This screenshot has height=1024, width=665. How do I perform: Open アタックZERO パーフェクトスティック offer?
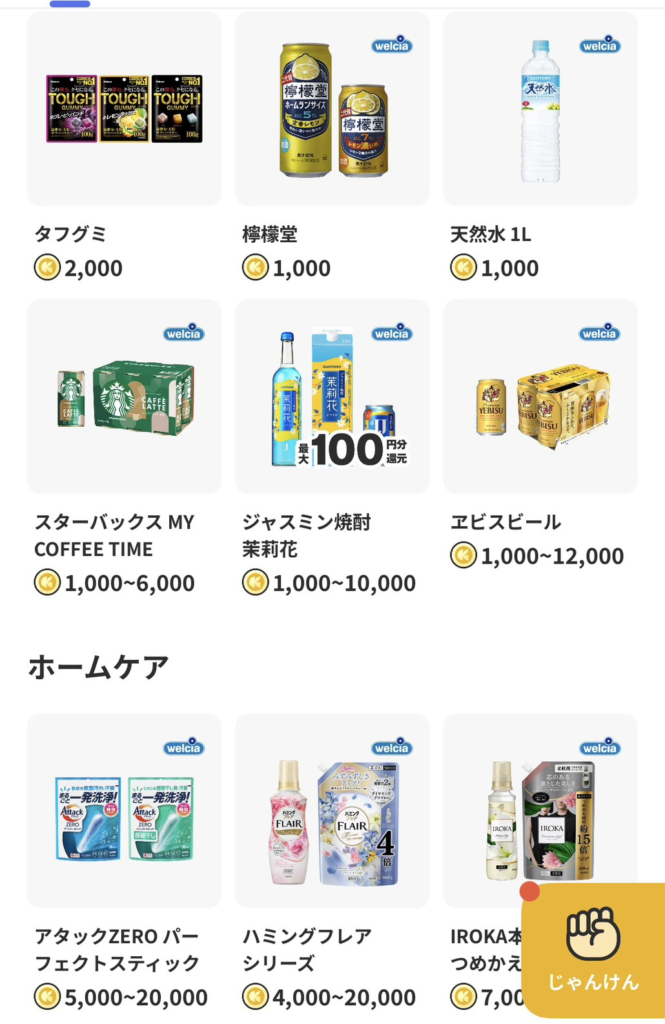pos(124,811)
